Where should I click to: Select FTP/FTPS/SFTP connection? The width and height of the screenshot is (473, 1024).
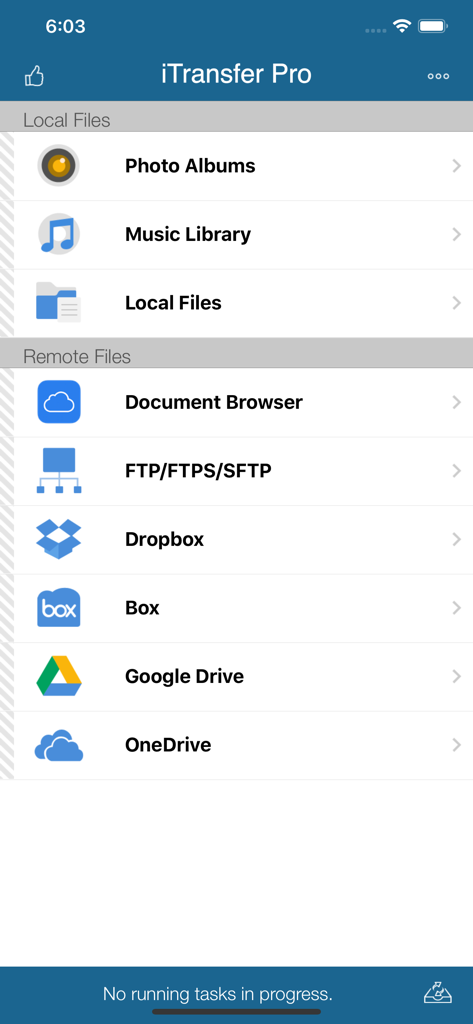(x=236, y=471)
